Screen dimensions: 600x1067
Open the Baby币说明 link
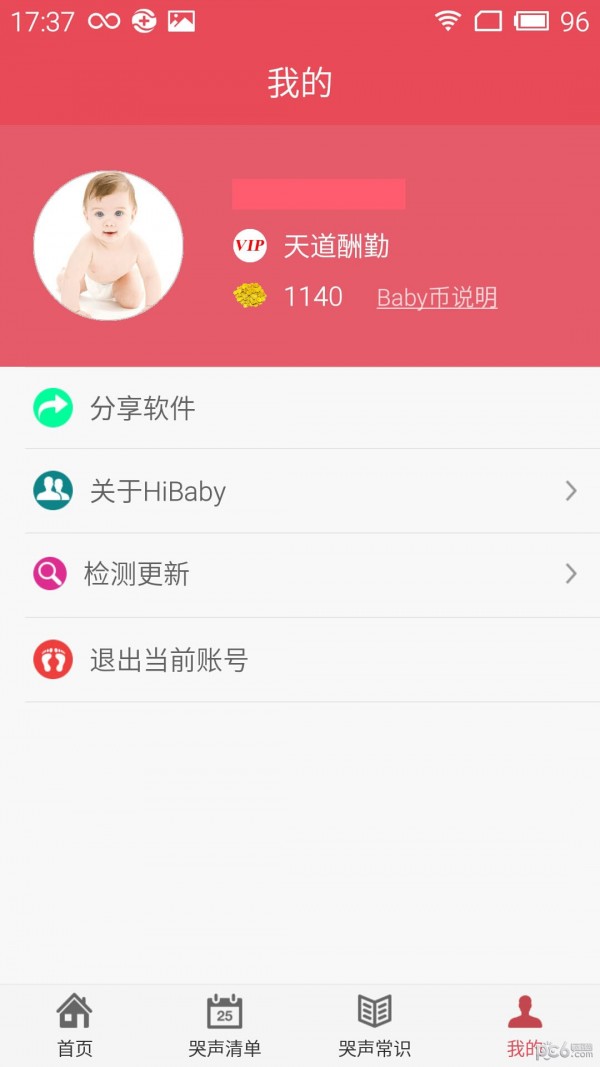[x=436, y=298]
